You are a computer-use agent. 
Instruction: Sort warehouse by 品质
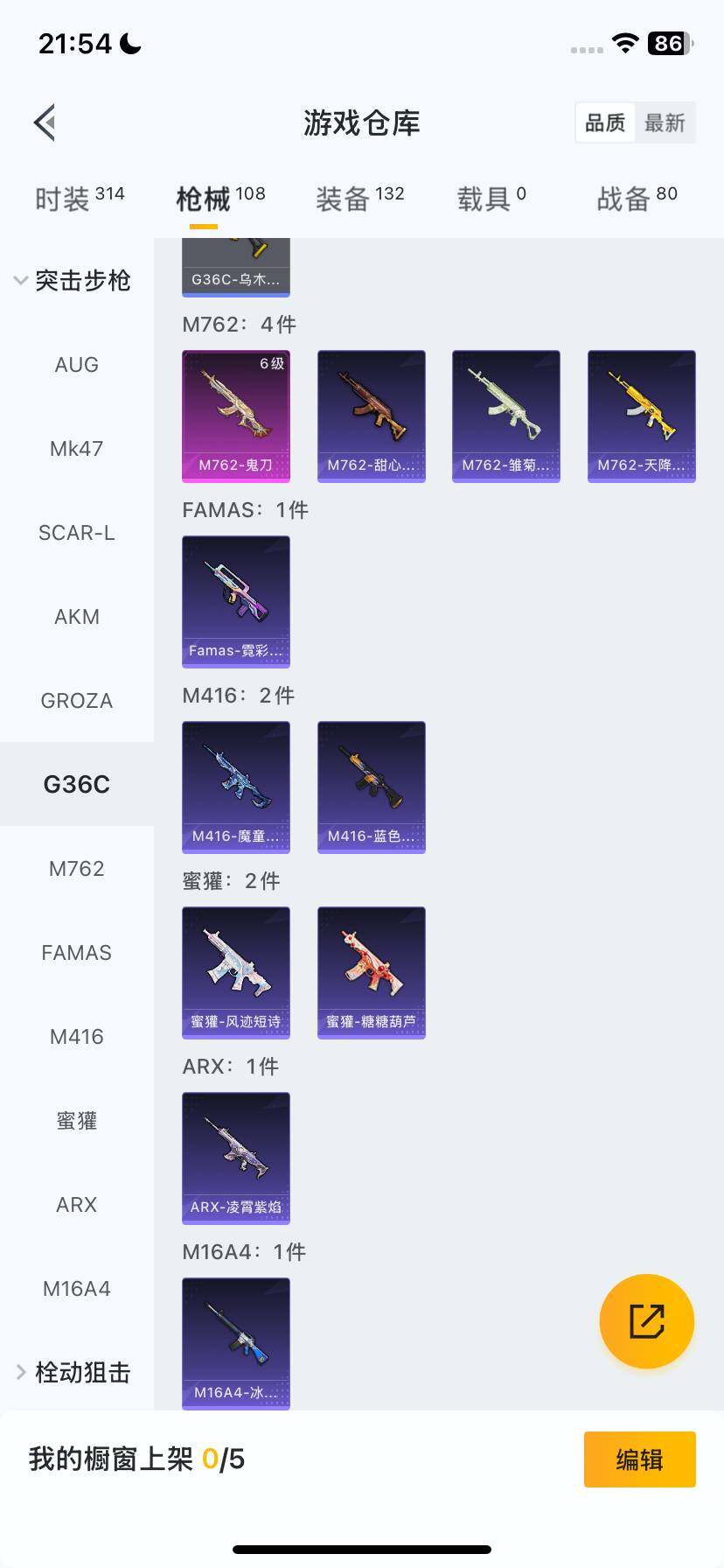(605, 122)
